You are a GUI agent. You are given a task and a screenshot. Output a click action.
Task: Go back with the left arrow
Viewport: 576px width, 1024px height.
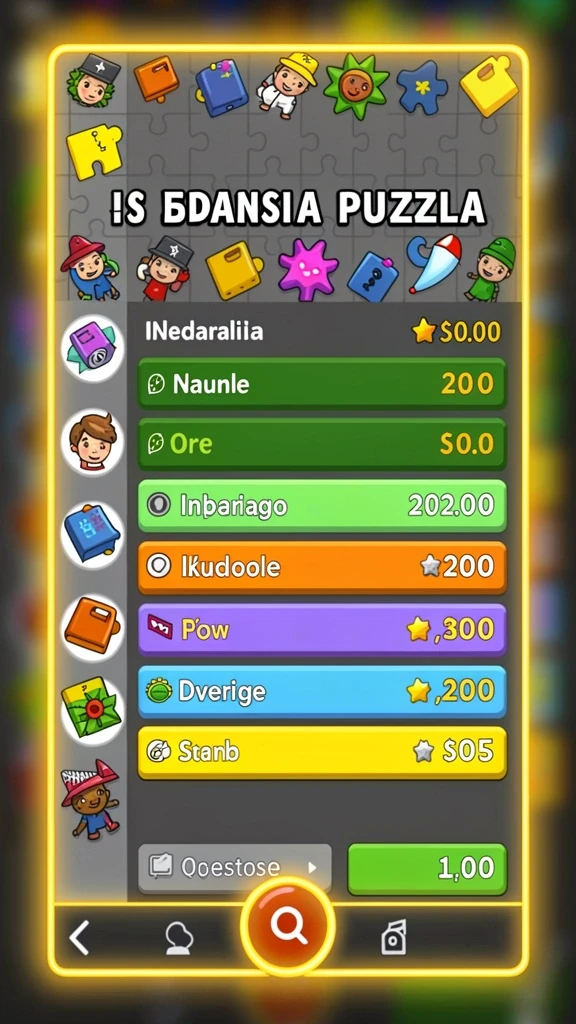pos(79,938)
